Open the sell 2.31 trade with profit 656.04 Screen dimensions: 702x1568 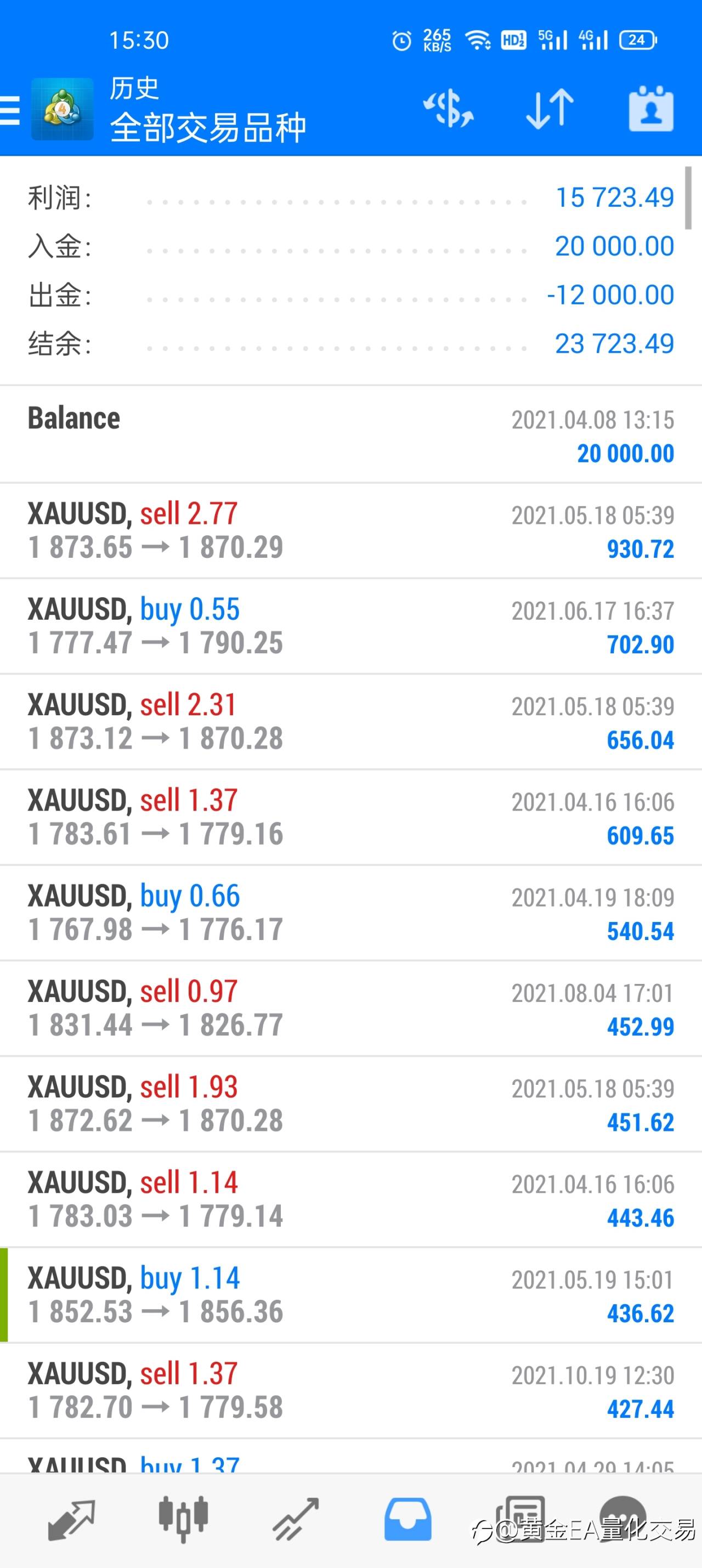point(350,722)
